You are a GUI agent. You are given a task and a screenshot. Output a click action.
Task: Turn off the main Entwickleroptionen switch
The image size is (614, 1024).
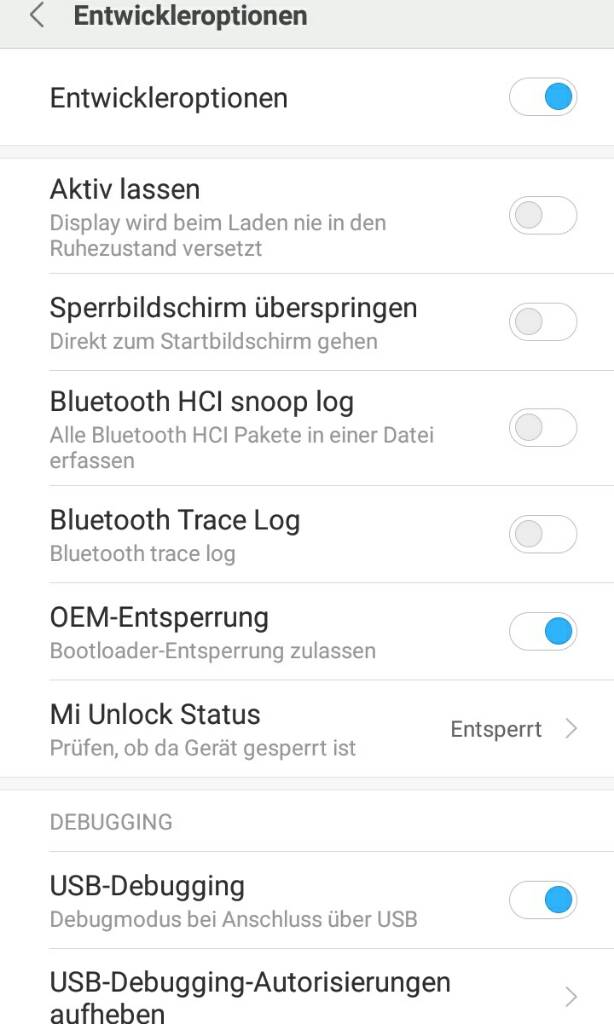543,98
